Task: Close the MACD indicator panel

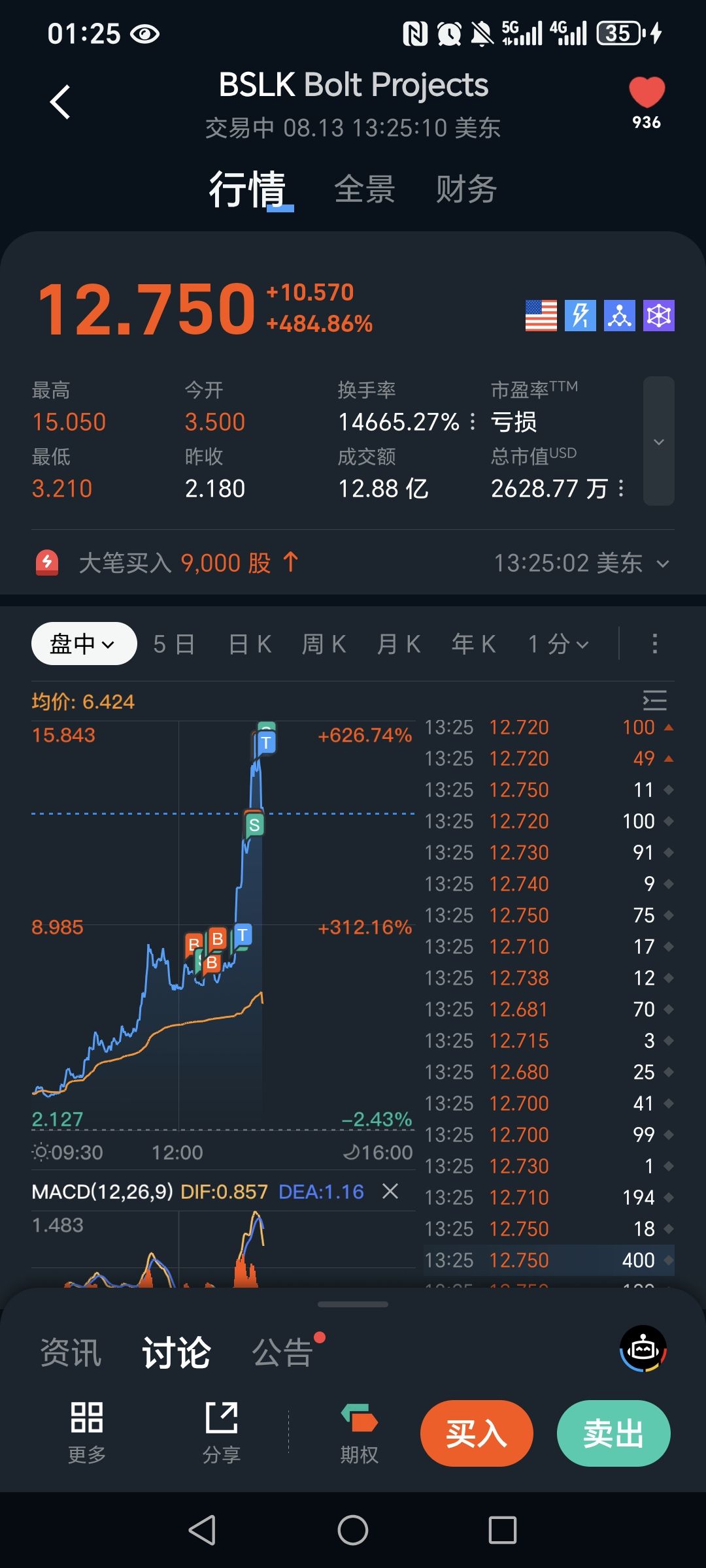Action: pos(390,1191)
